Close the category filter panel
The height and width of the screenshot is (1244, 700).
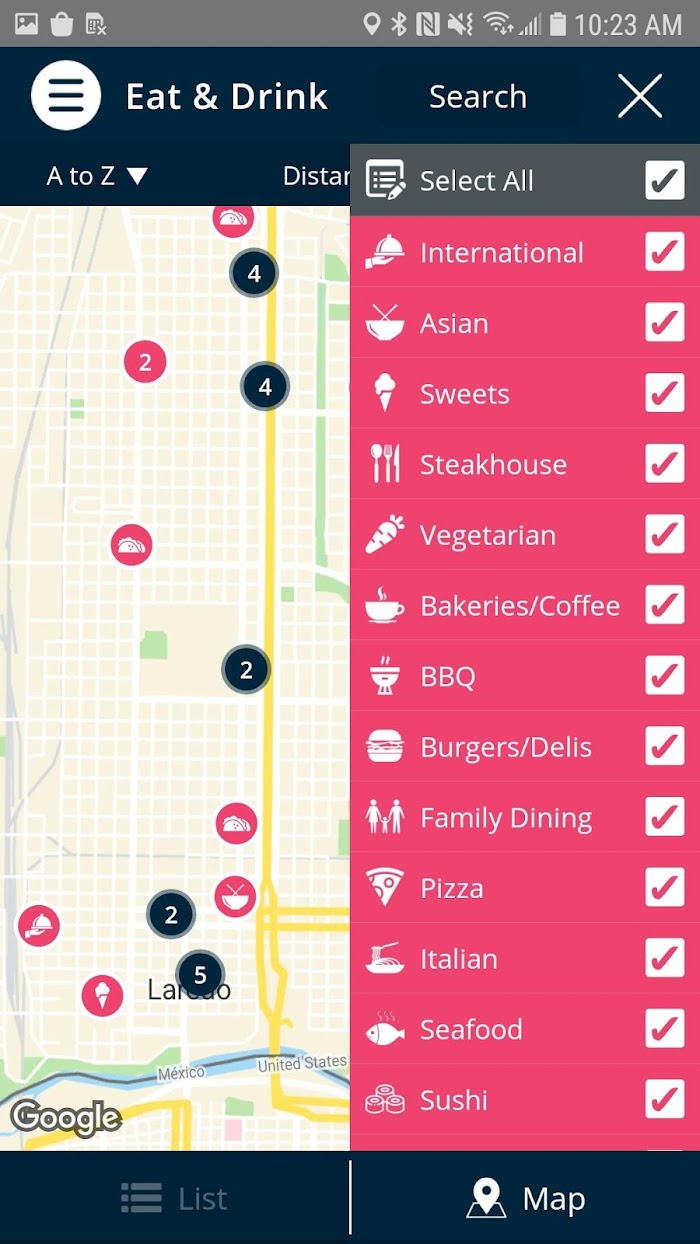click(x=640, y=97)
